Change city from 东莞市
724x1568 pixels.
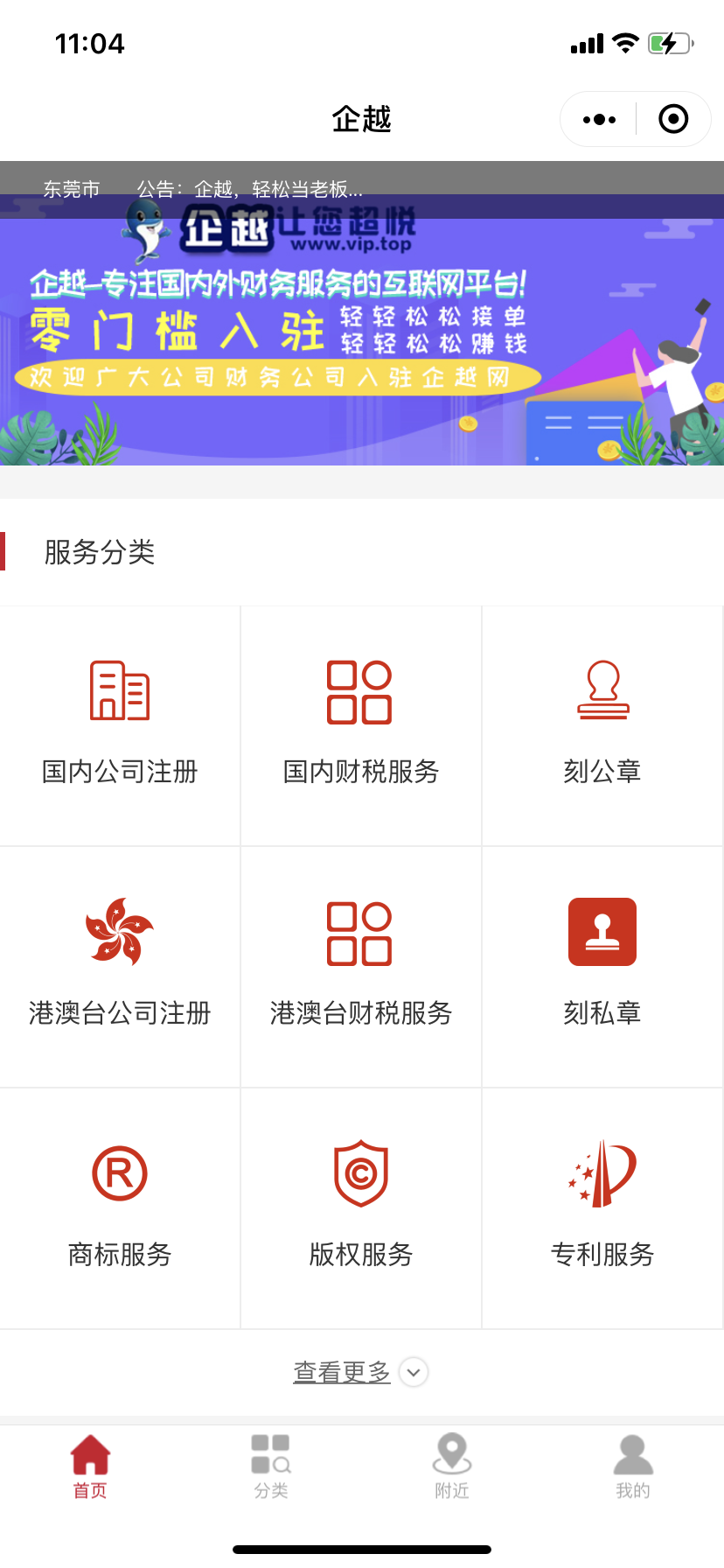click(73, 189)
